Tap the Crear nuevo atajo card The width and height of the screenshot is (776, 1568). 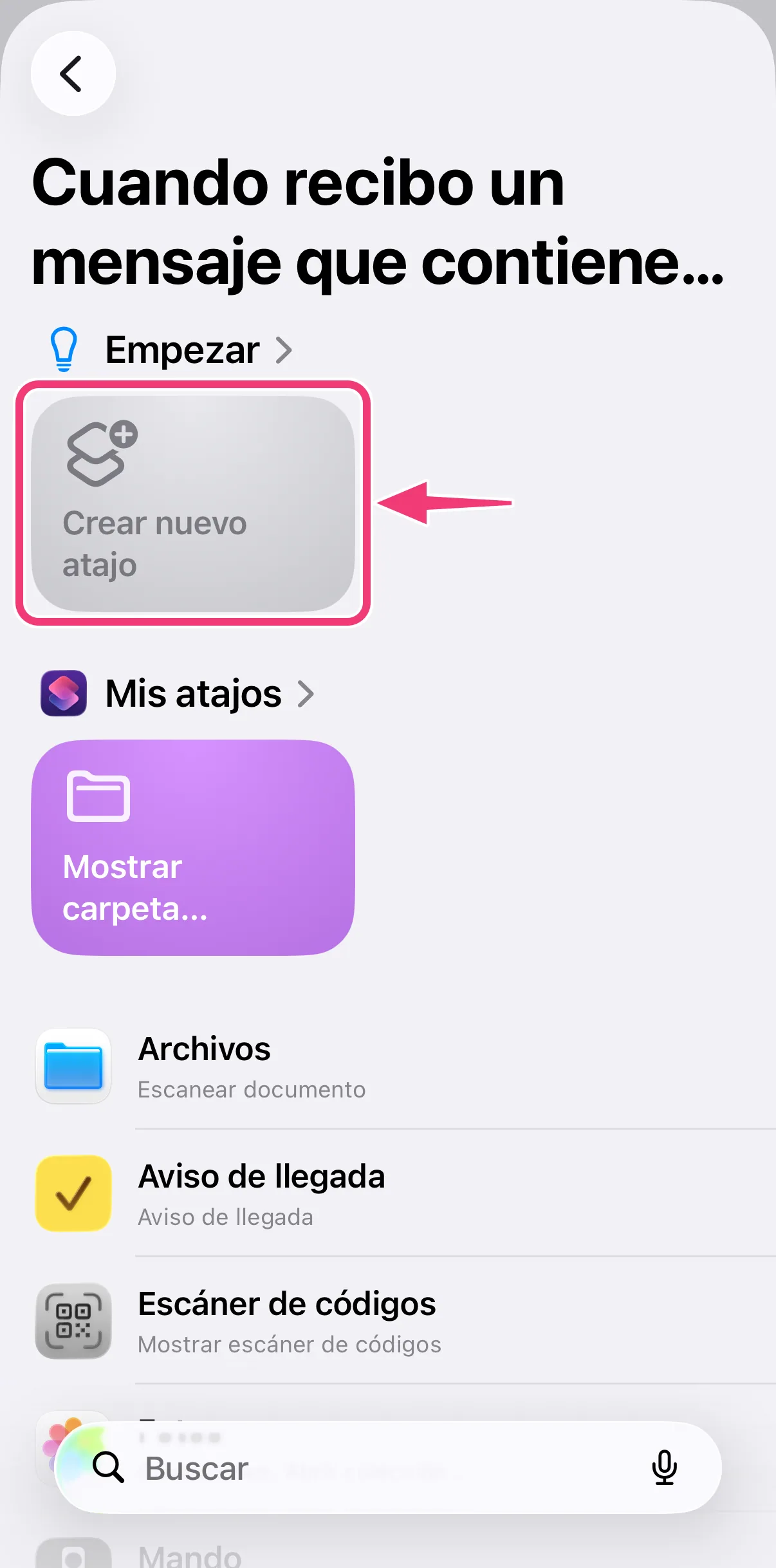(193, 503)
